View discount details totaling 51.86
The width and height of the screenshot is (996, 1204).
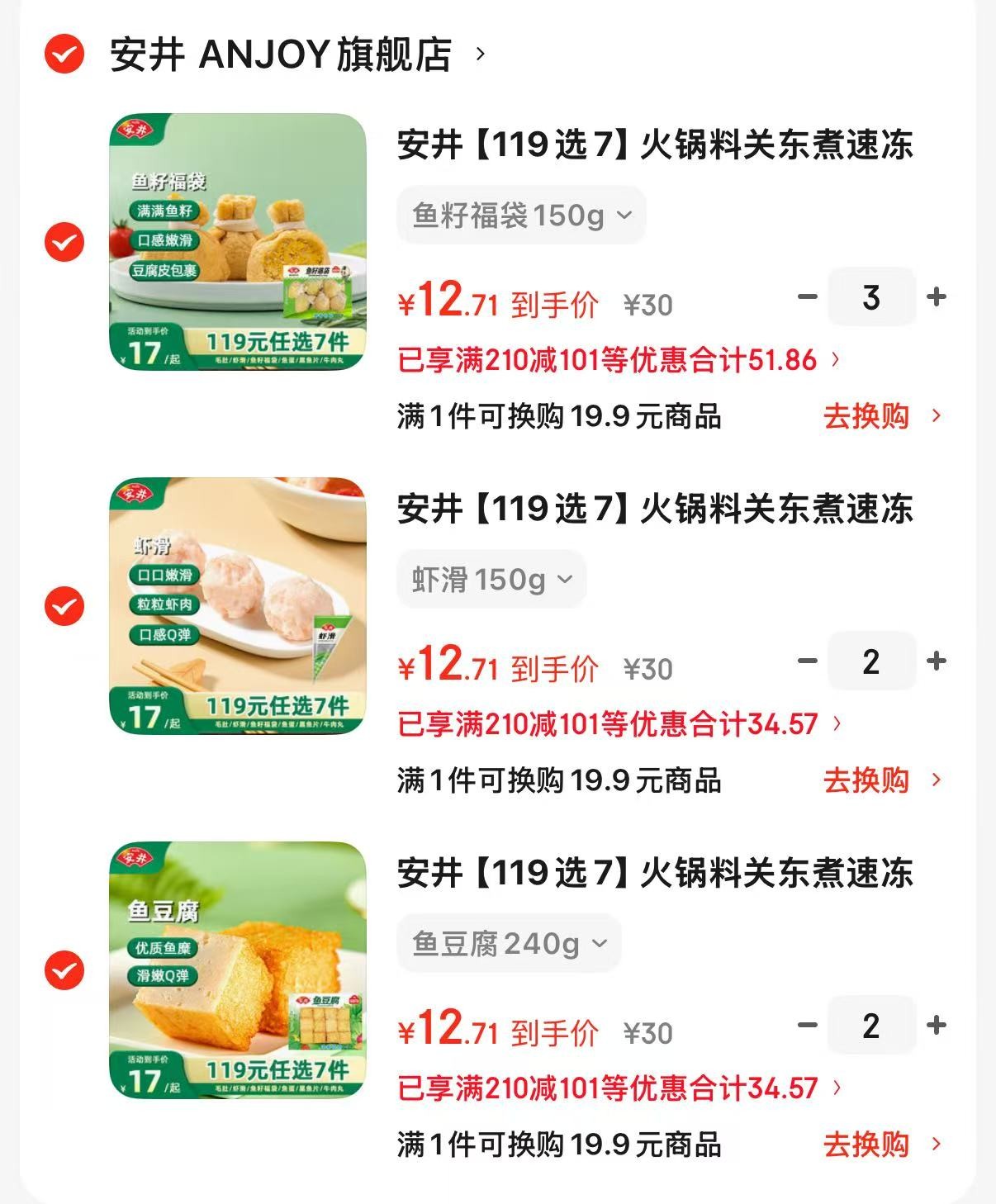(x=618, y=360)
